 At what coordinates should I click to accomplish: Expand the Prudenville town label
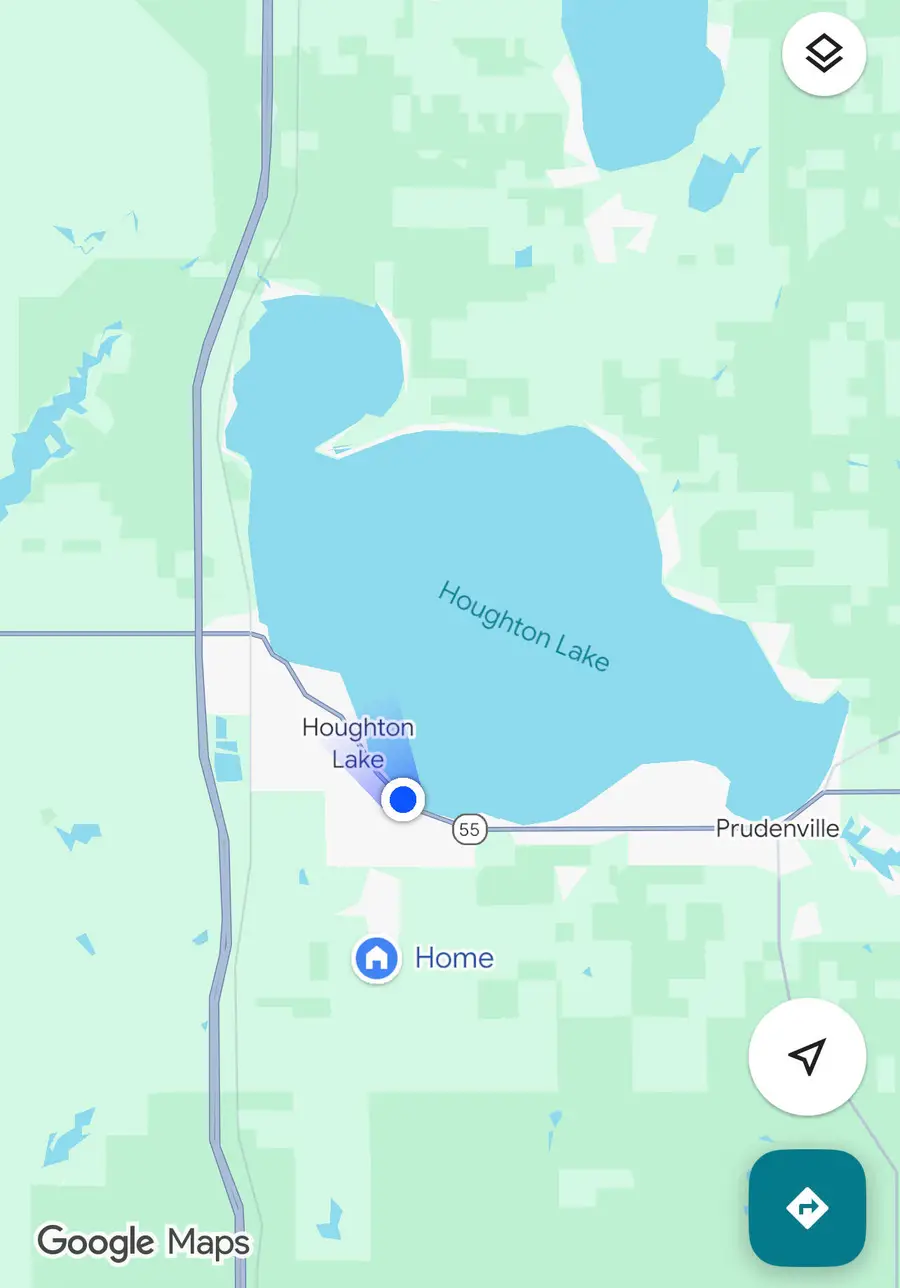[x=777, y=828]
